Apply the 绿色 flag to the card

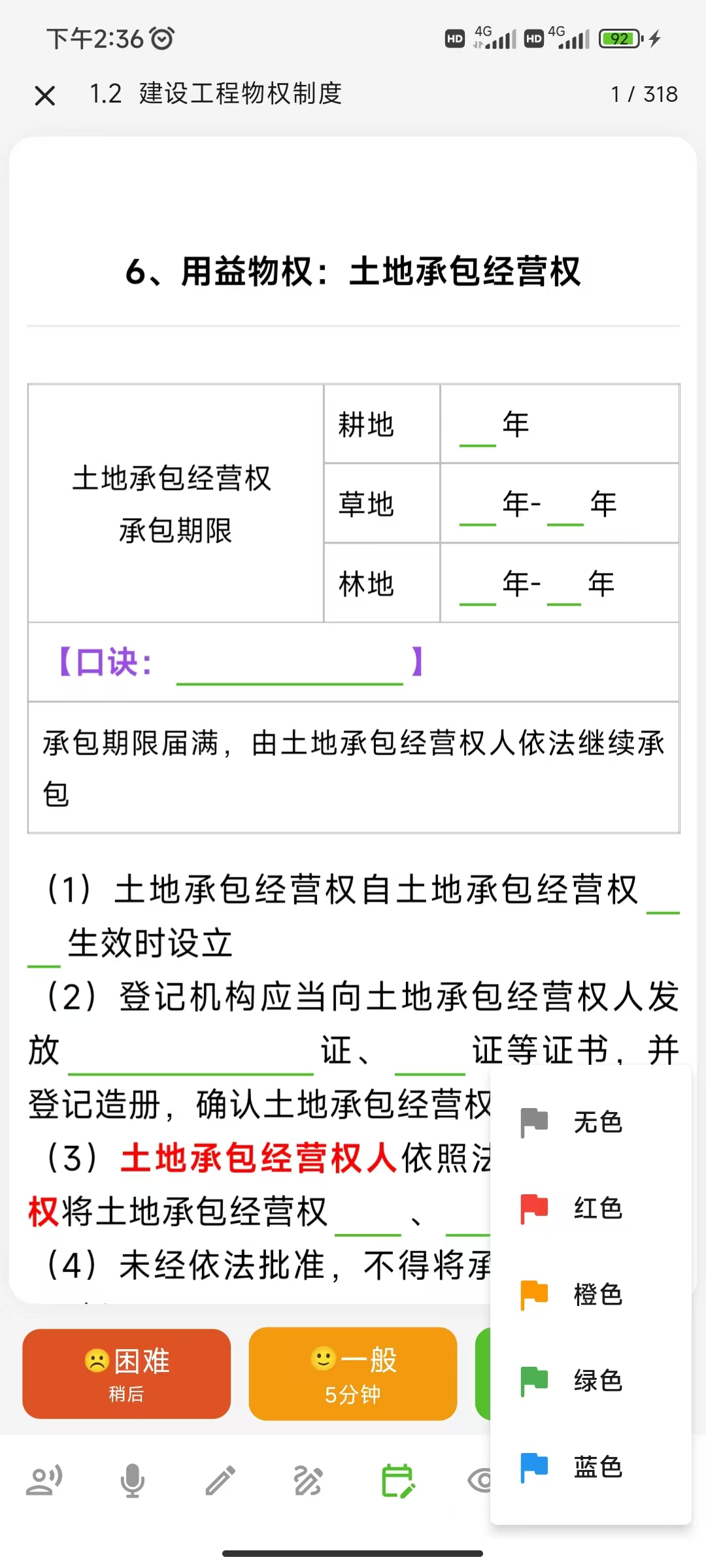pyautogui.click(x=591, y=1380)
